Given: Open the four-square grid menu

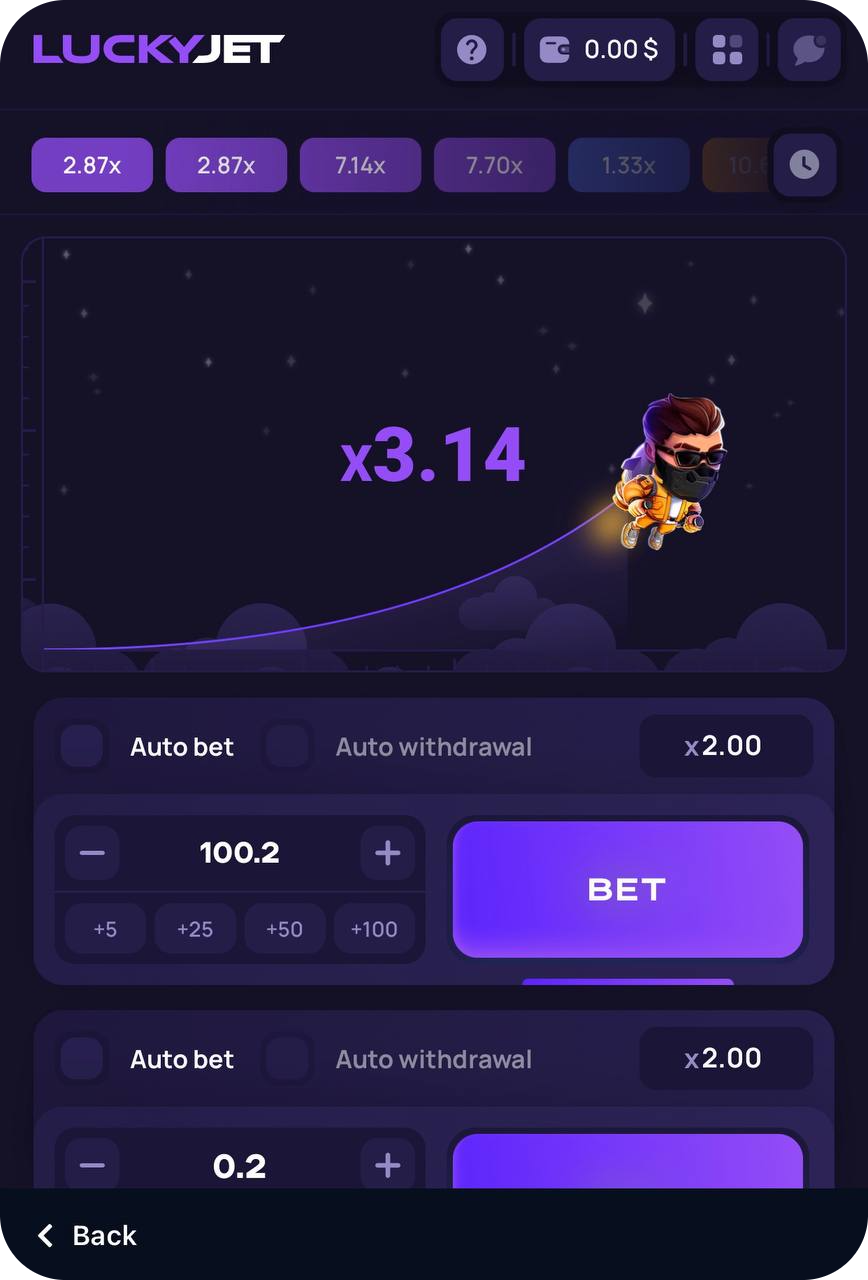Looking at the screenshot, I should pos(727,50).
